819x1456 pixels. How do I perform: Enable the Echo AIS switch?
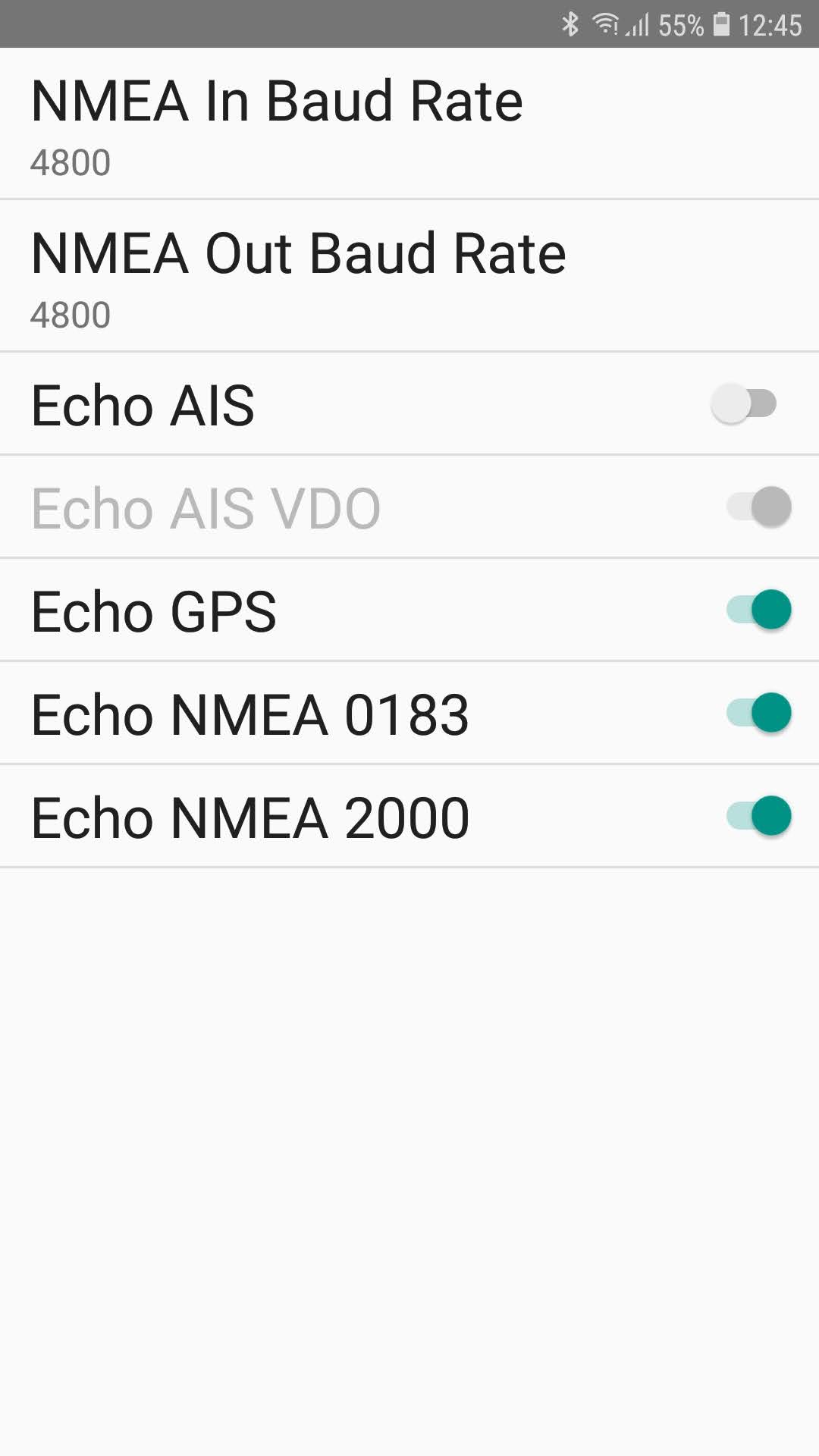(x=744, y=403)
